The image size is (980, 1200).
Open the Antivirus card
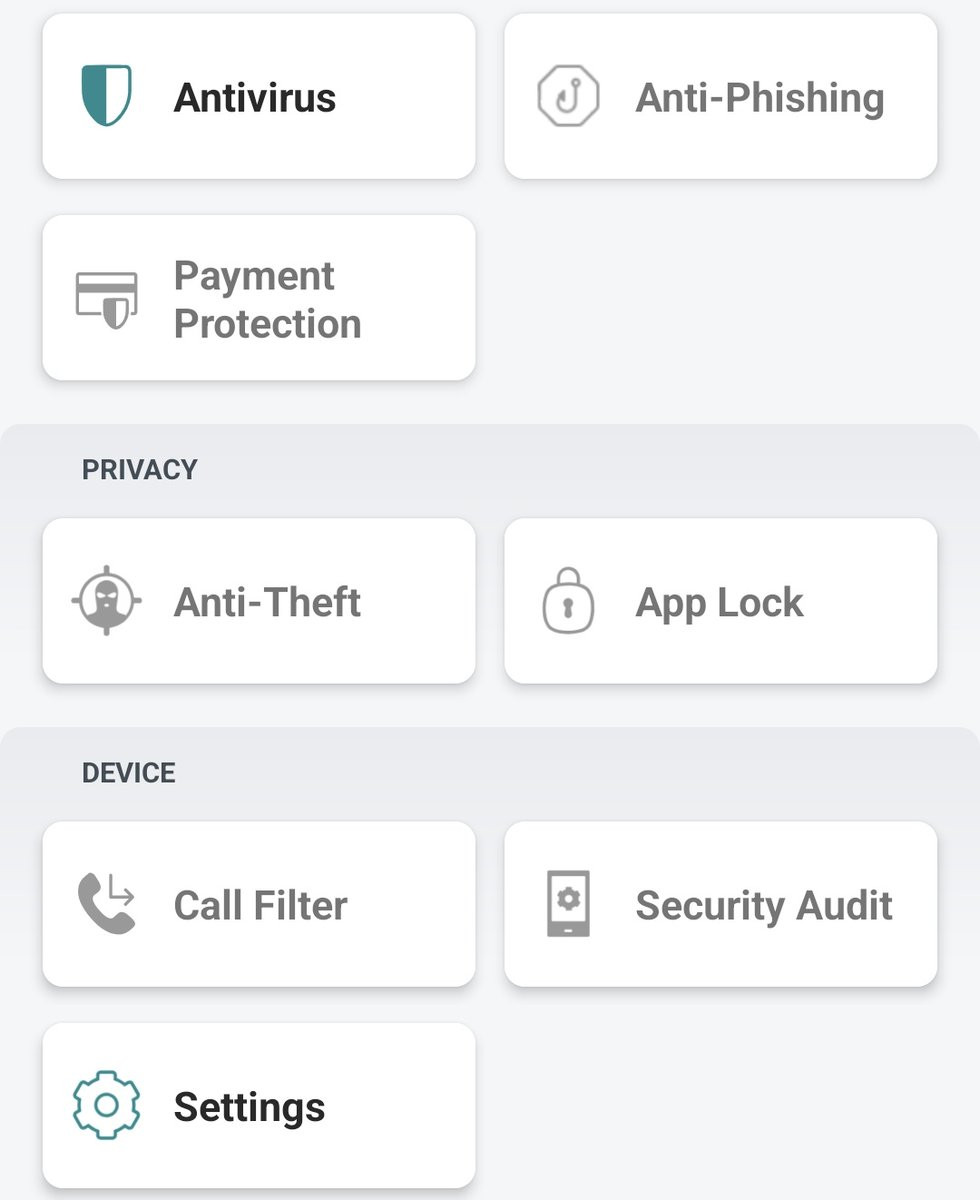[258, 97]
